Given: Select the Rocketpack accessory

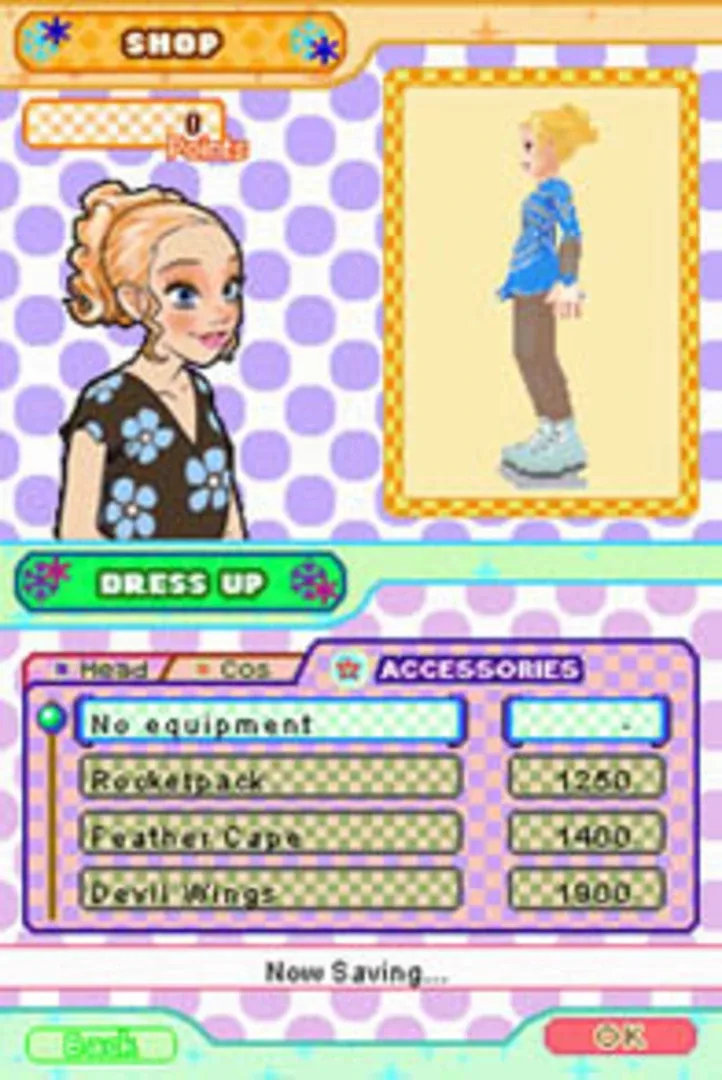Looking at the screenshot, I should point(270,777).
